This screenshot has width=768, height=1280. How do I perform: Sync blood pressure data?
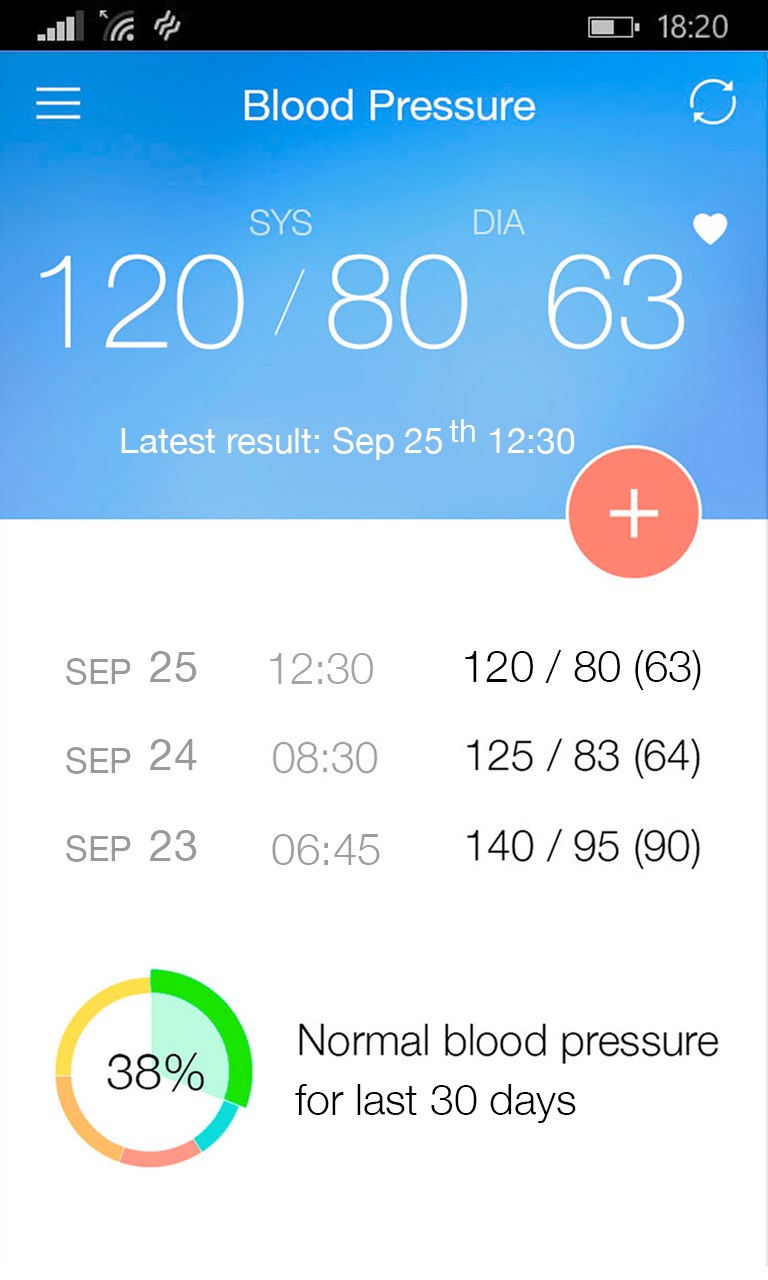713,104
